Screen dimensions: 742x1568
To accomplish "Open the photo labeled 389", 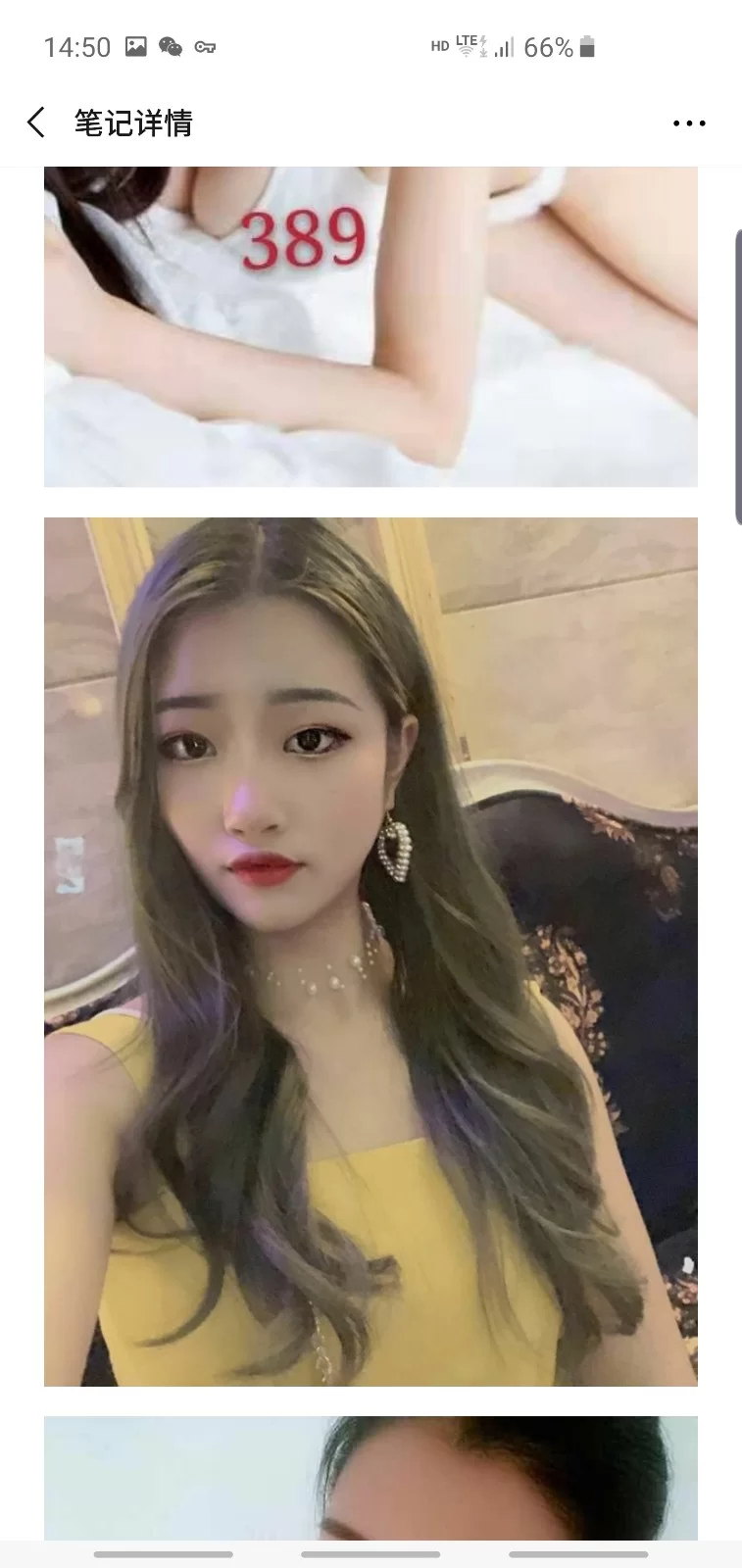I will coord(371,326).
